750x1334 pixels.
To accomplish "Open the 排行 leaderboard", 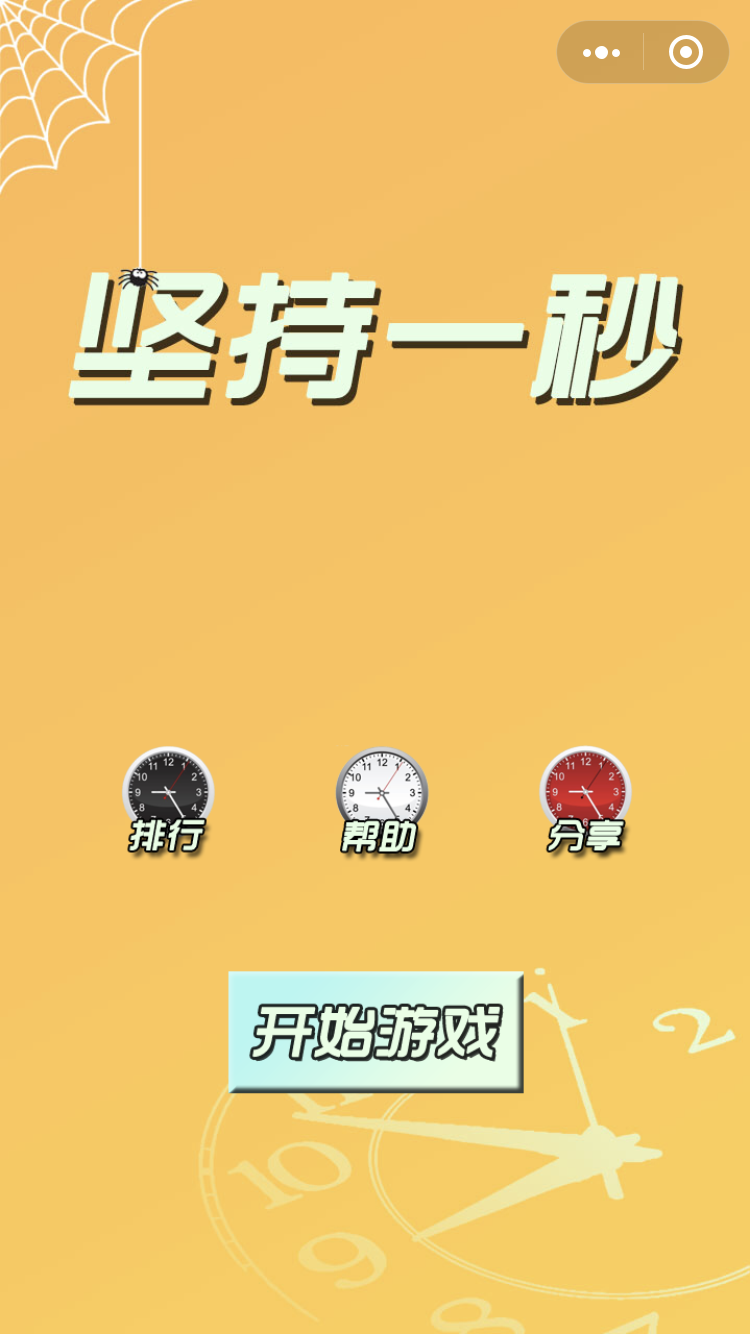I will click(x=168, y=801).
